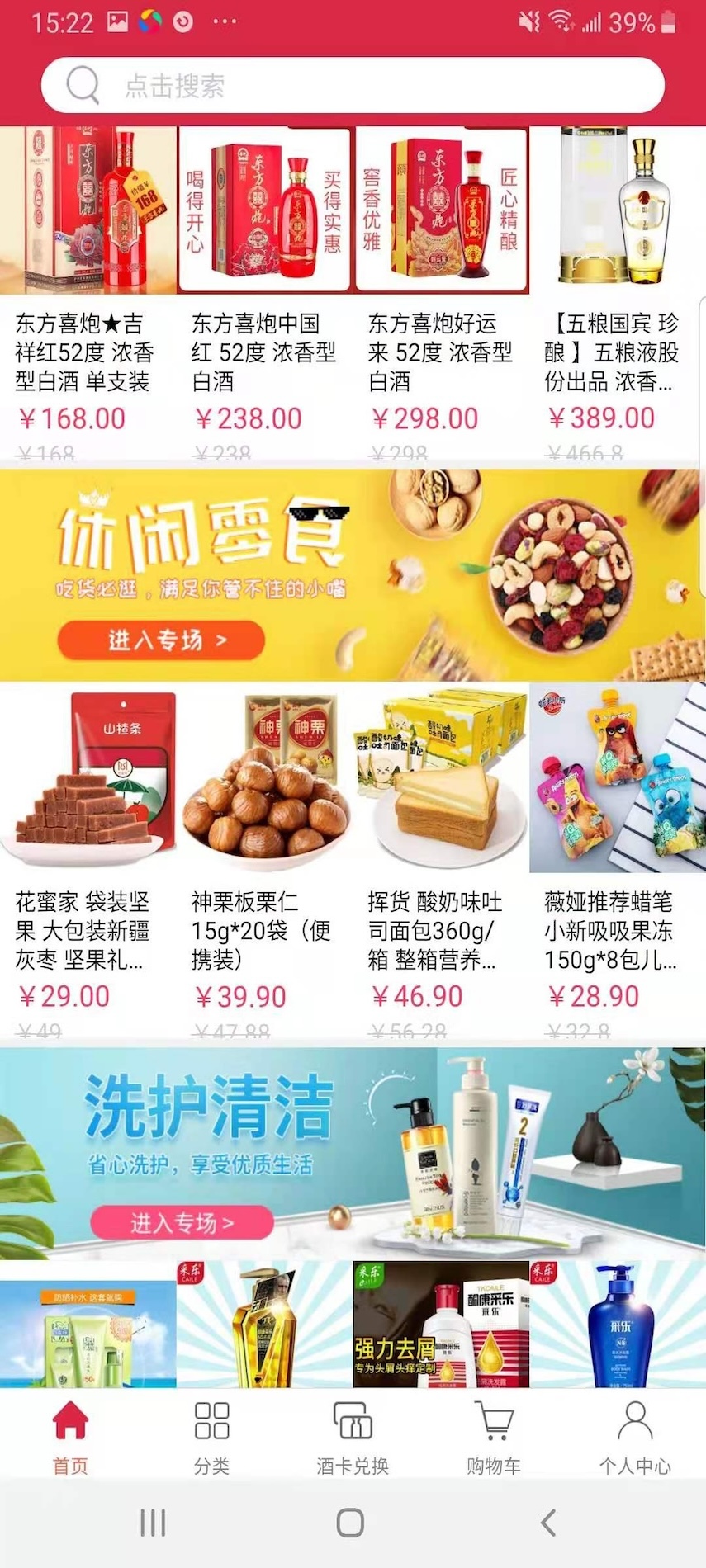
Task: Enter the 洗护清洁 cleaning zone
Action: (x=182, y=1222)
